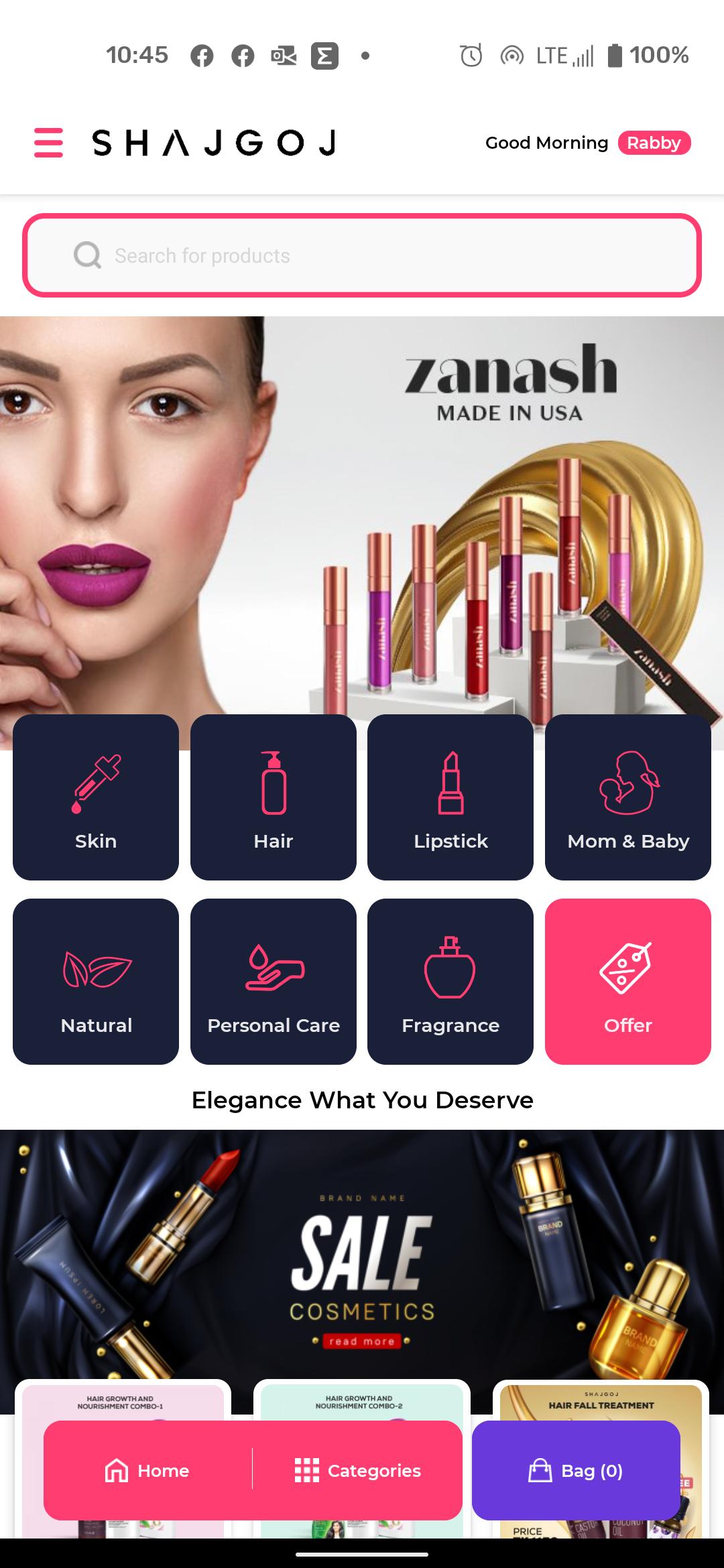
Task: Open the shopping Bag
Action: [576, 1471]
